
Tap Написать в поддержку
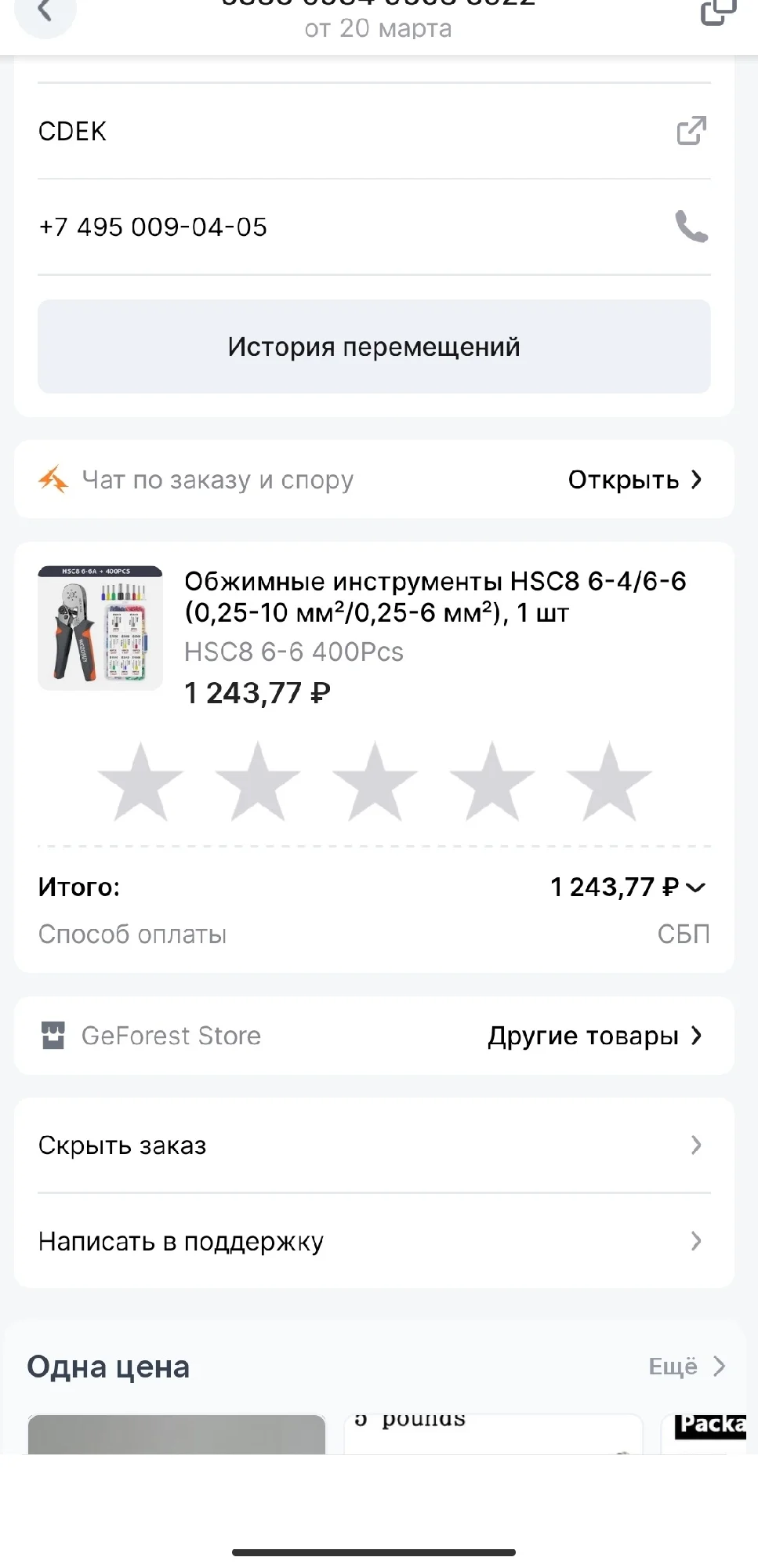(x=374, y=1241)
